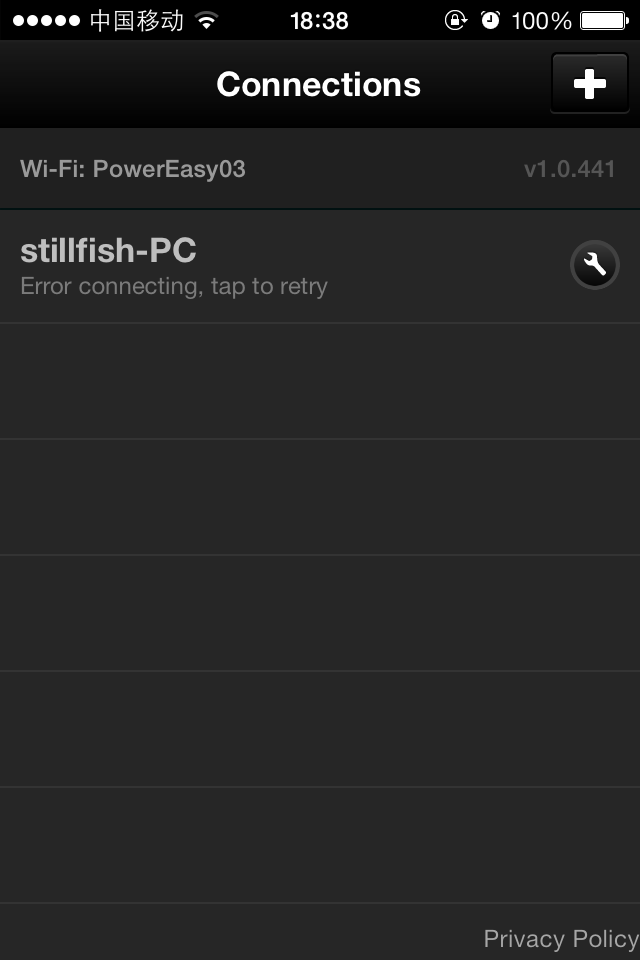
Task: Add a new connection with the plus button
Action: (x=589, y=84)
